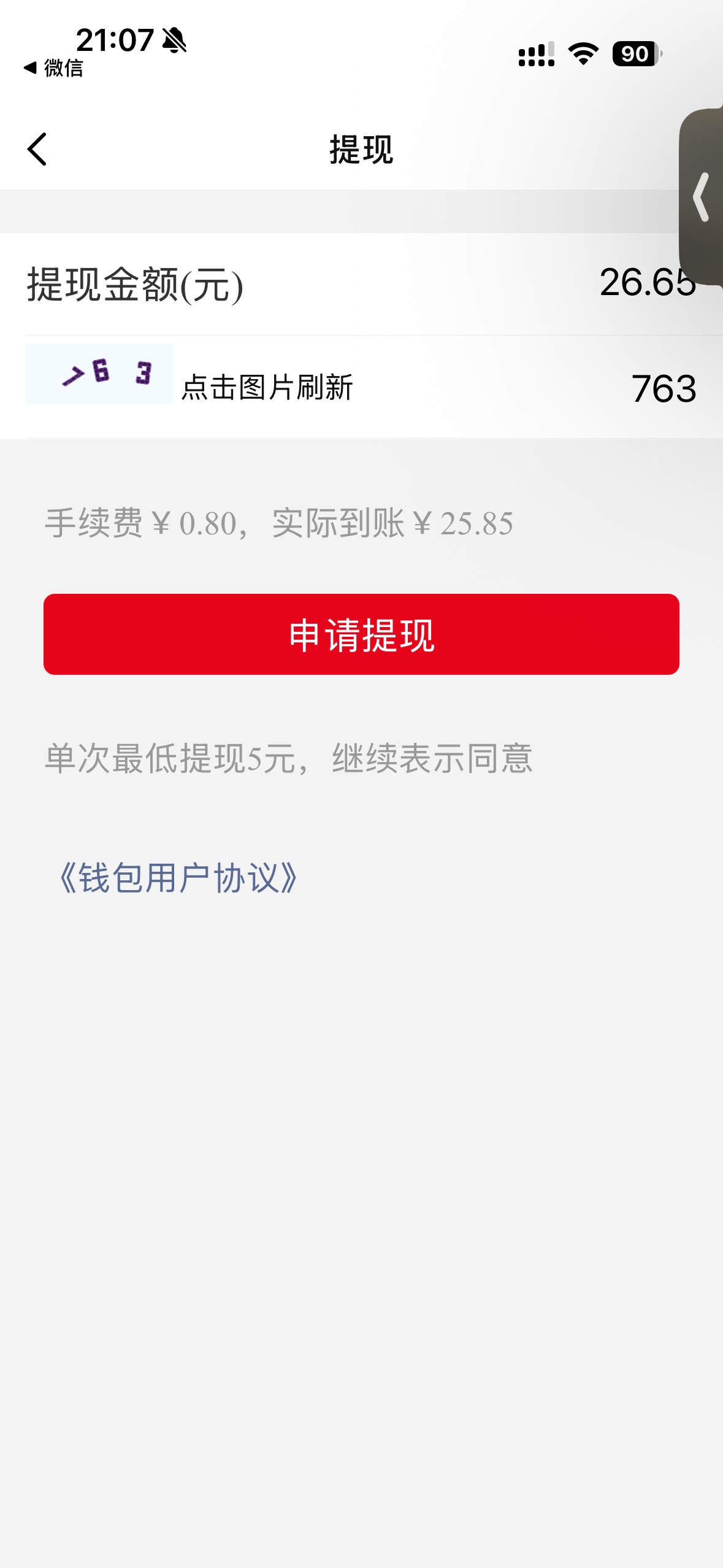The image size is (723, 1568).
Task: Open the 《钱包用户协议》 link
Action: 178,878
